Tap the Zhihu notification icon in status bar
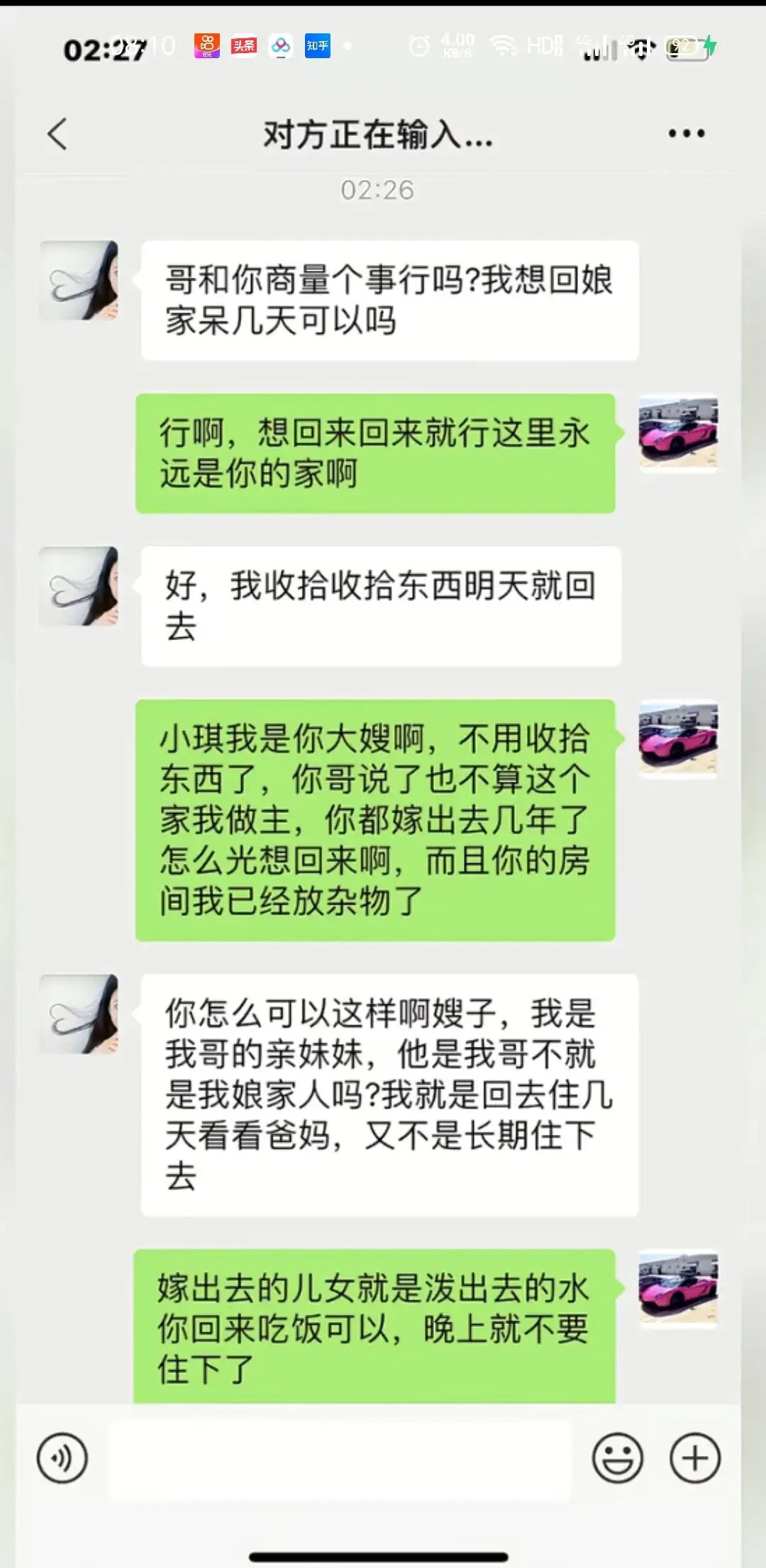This screenshot has height=1568, width=766. (317, 46)
